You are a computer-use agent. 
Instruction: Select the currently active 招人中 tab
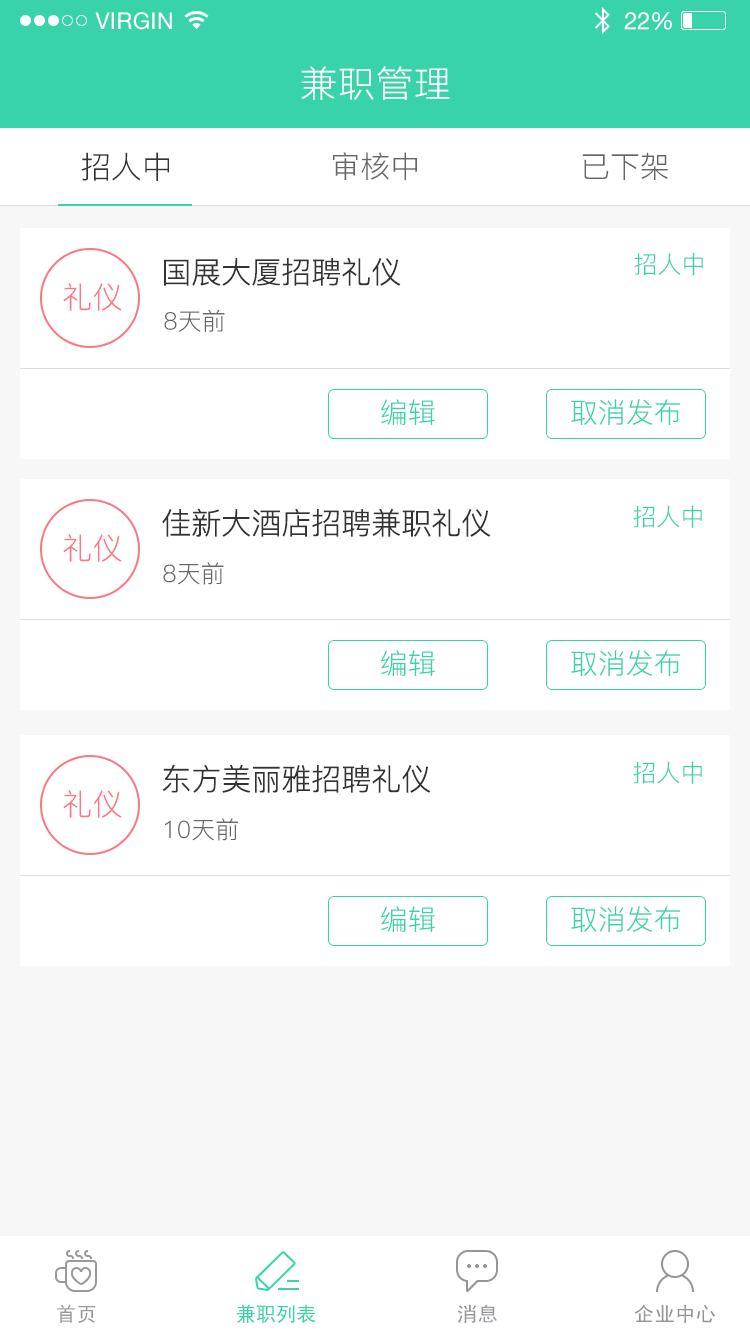pos(124,167)
